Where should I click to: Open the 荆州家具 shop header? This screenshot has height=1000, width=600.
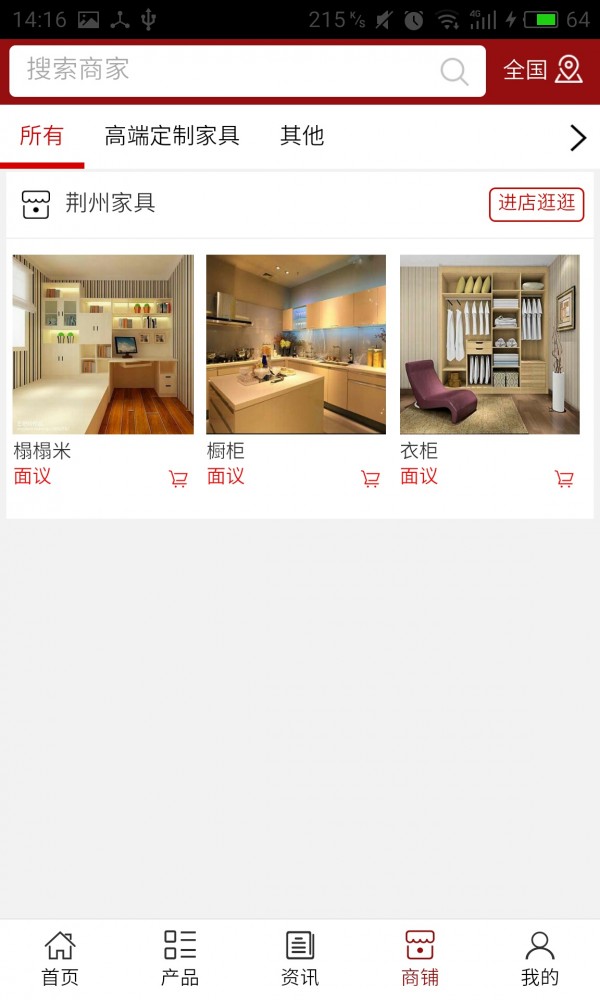[x=110, y=204]
